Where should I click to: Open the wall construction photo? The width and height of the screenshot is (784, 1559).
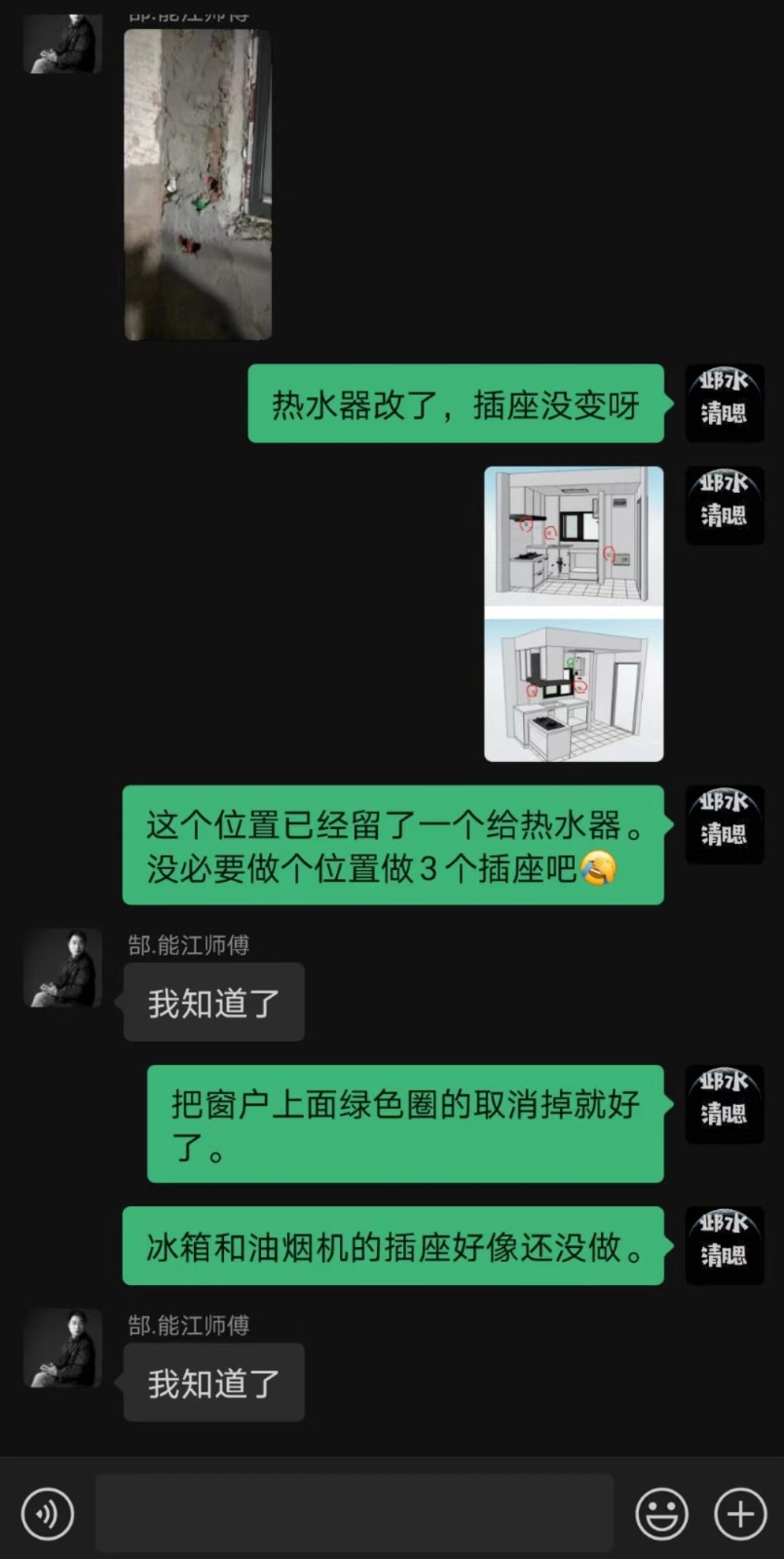tap(198, 185)
